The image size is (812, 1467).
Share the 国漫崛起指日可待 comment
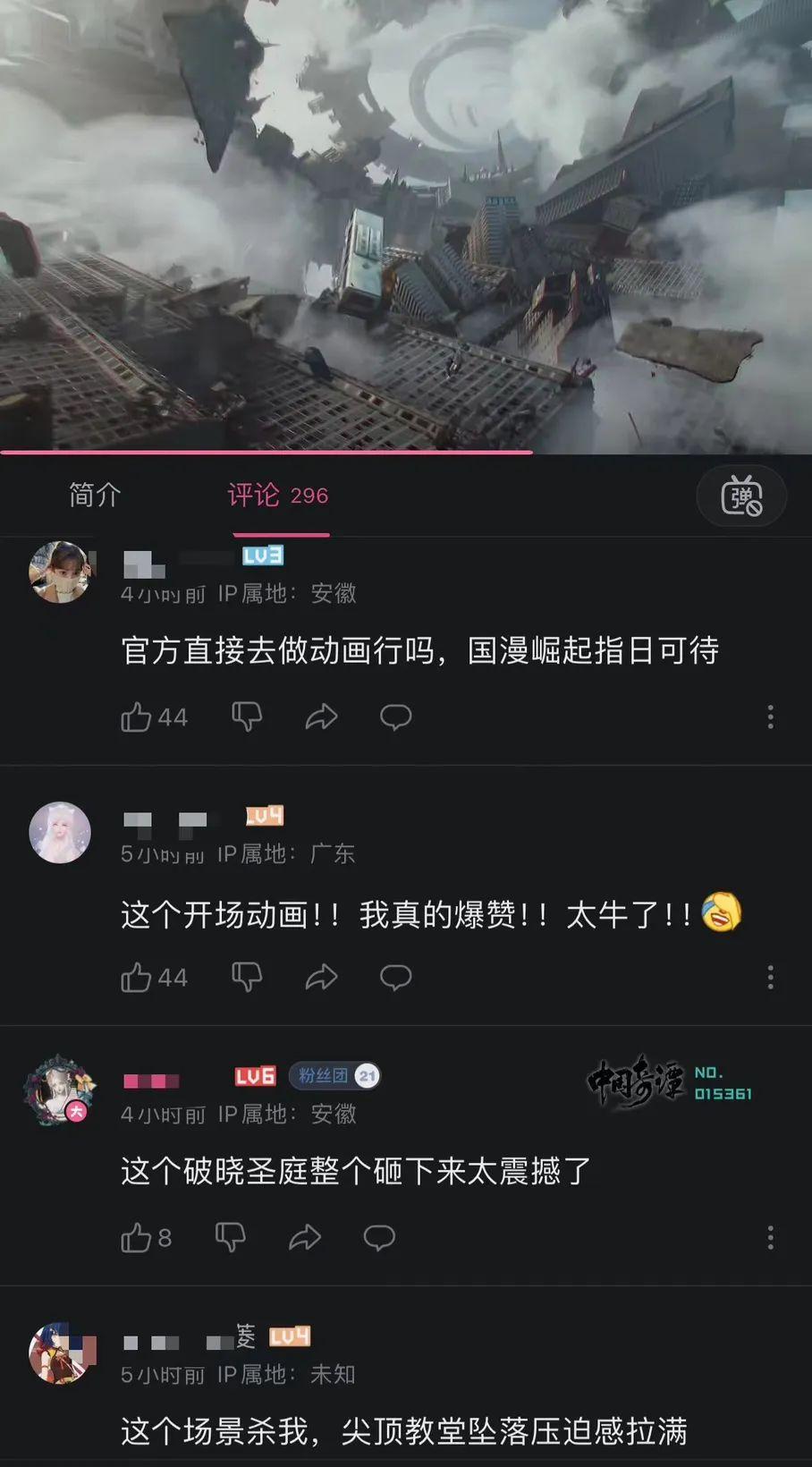[321, 717]
